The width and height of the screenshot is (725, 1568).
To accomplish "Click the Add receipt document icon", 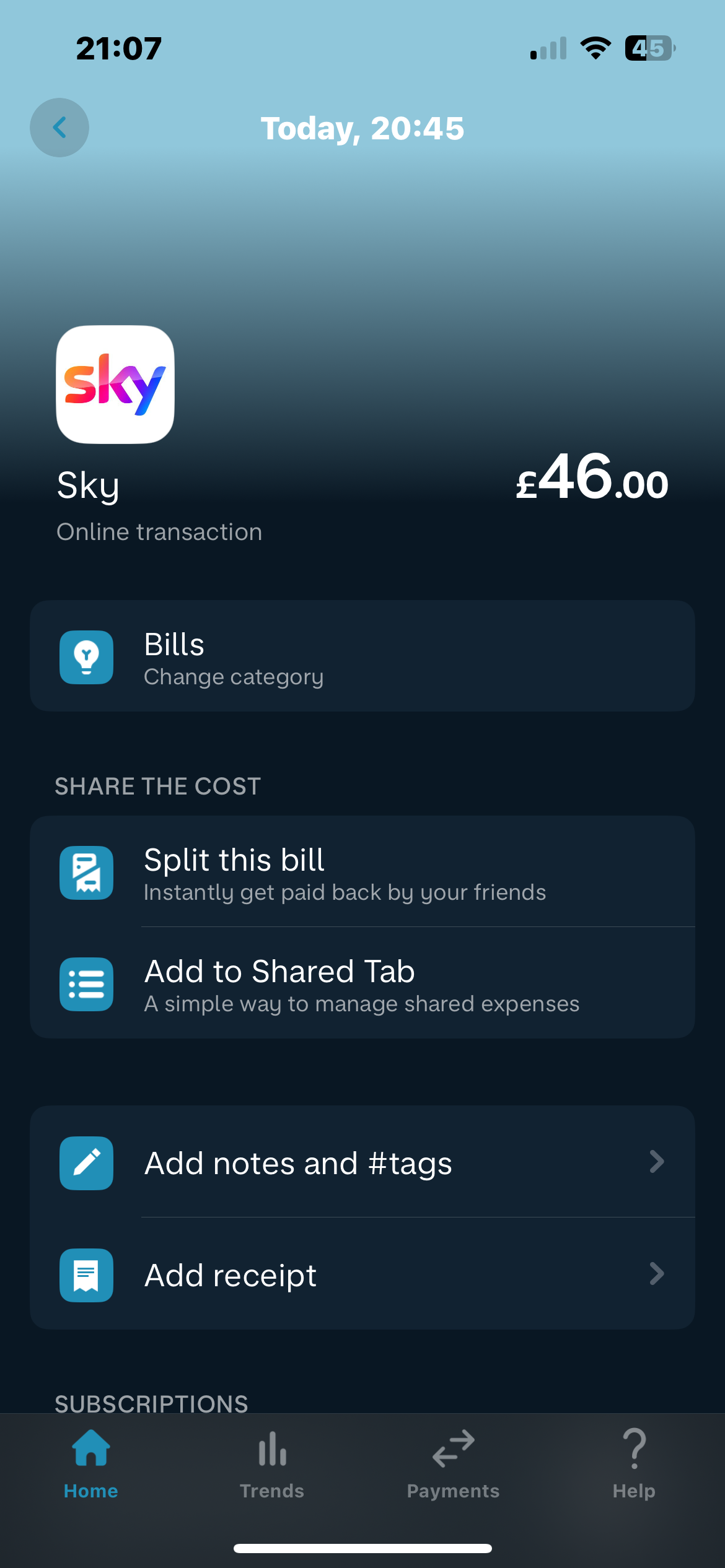I will pyautogui.click(x=86, y=1275).
